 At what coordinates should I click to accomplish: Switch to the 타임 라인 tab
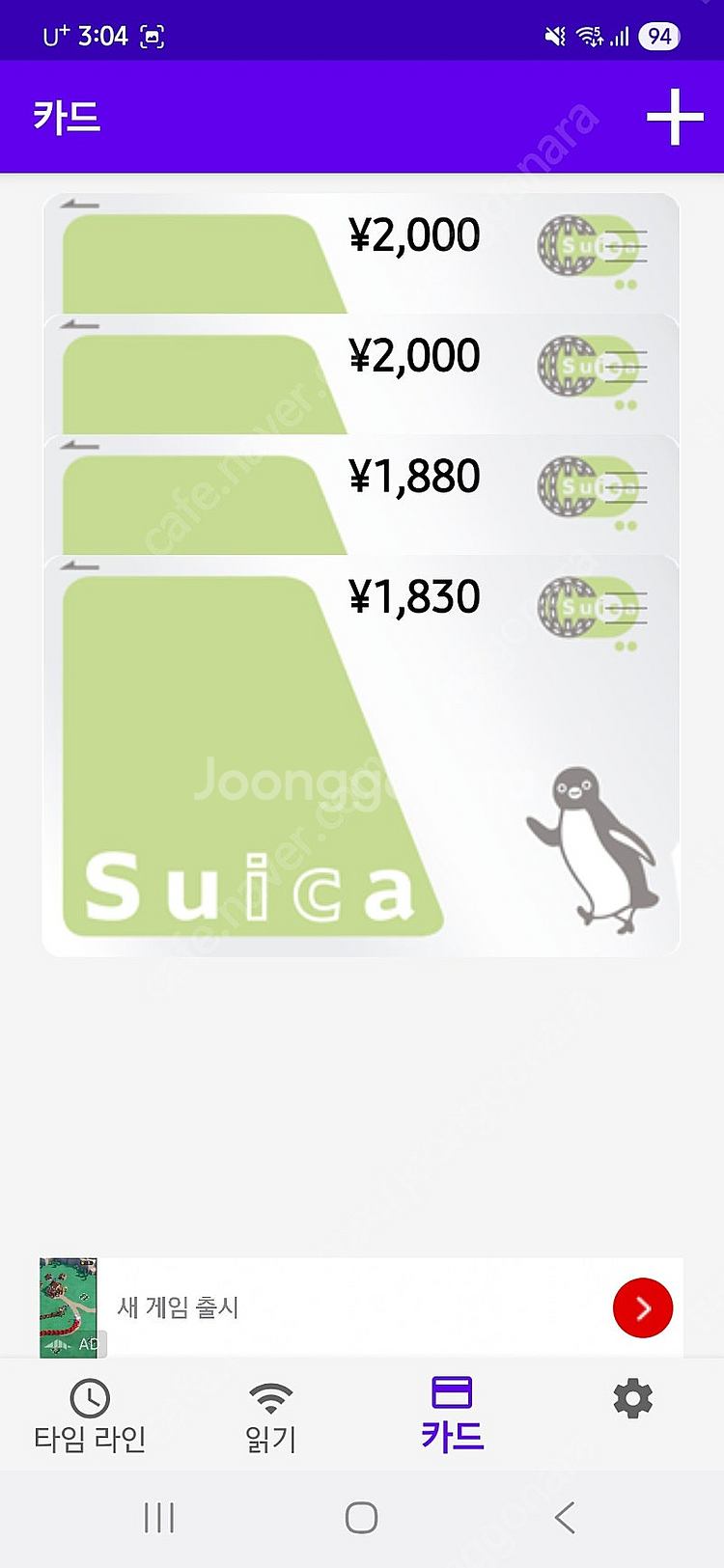[90, 1416]
